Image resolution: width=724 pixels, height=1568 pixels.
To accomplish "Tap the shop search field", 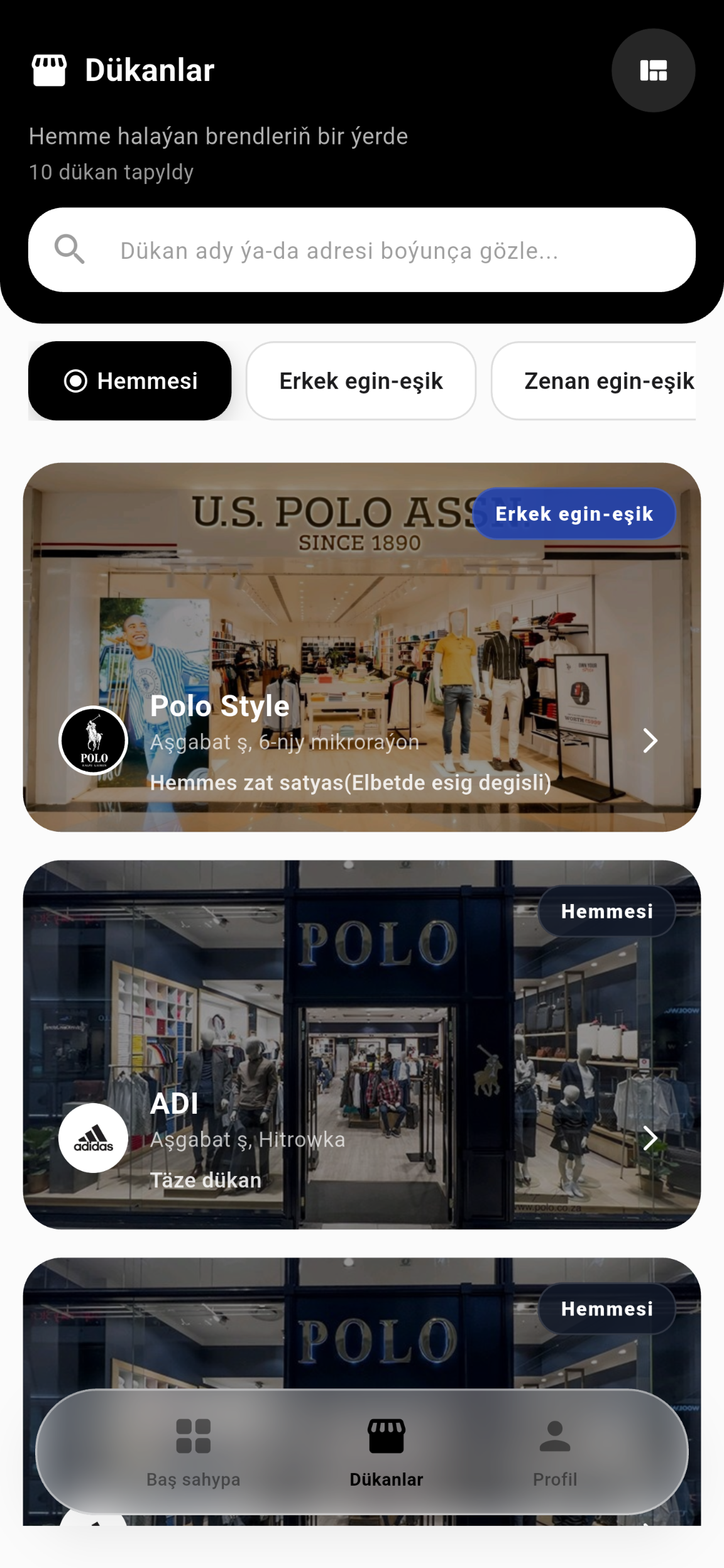I will (362, 250).
